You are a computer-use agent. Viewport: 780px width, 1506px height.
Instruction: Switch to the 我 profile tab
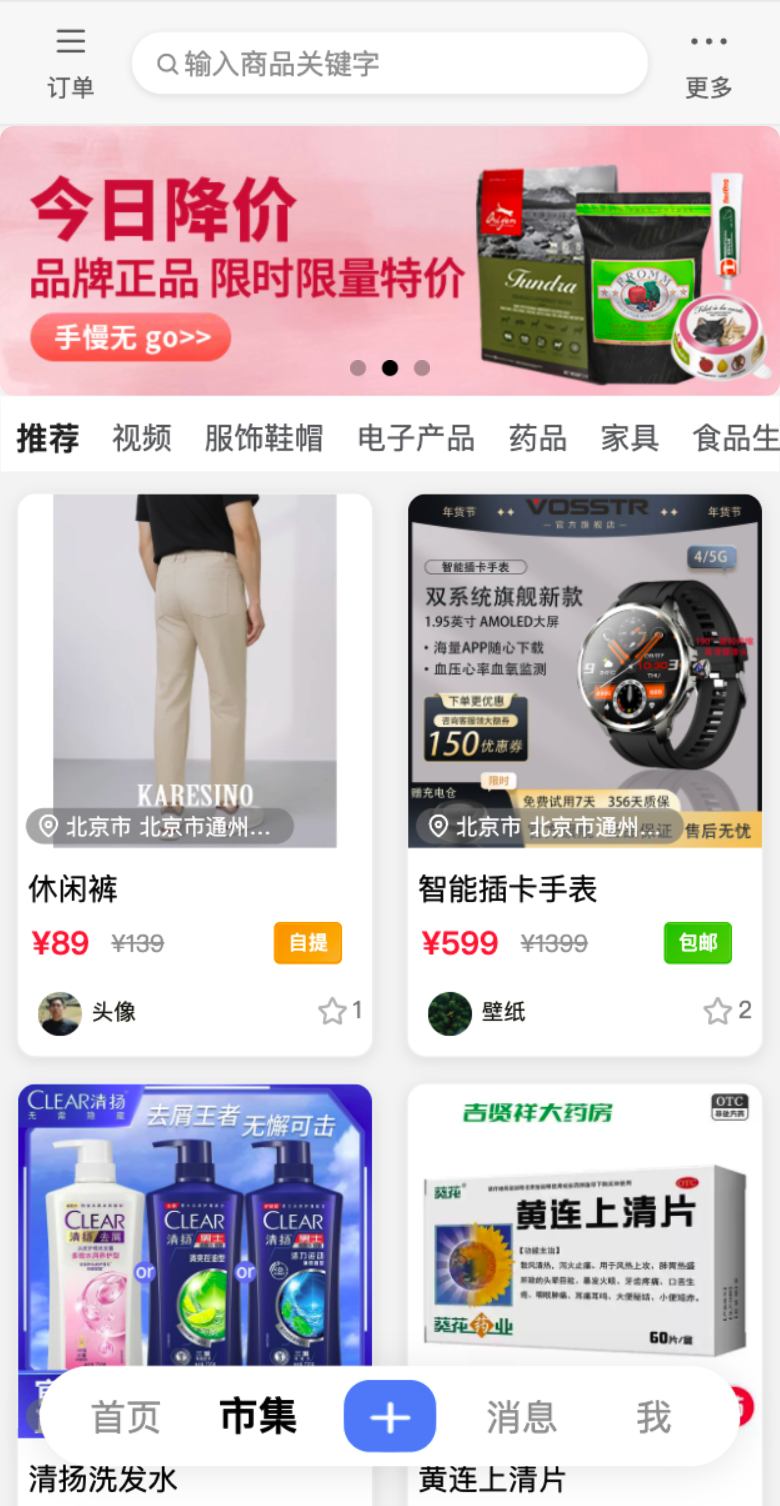[654, 1417]
